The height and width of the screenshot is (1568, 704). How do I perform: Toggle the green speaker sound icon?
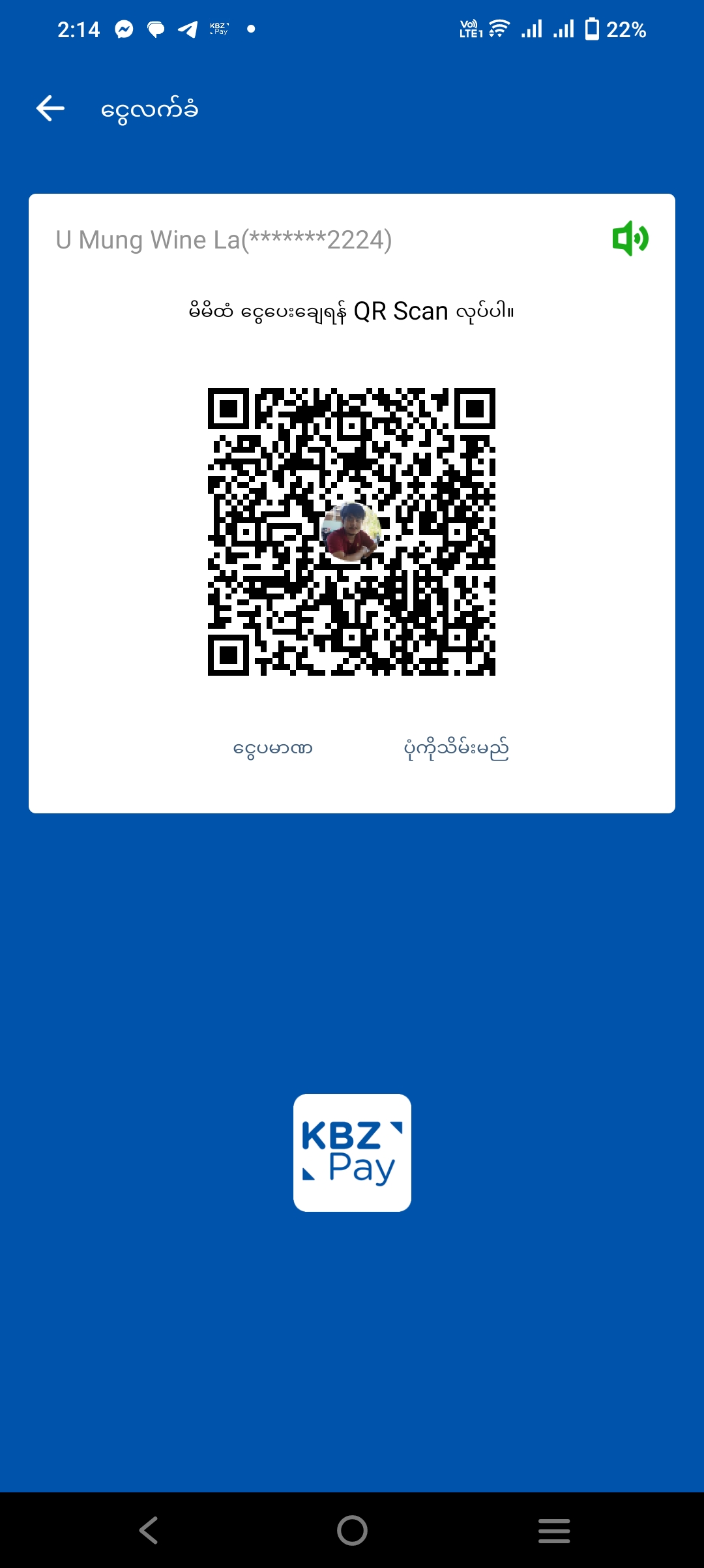coord(630,239)
